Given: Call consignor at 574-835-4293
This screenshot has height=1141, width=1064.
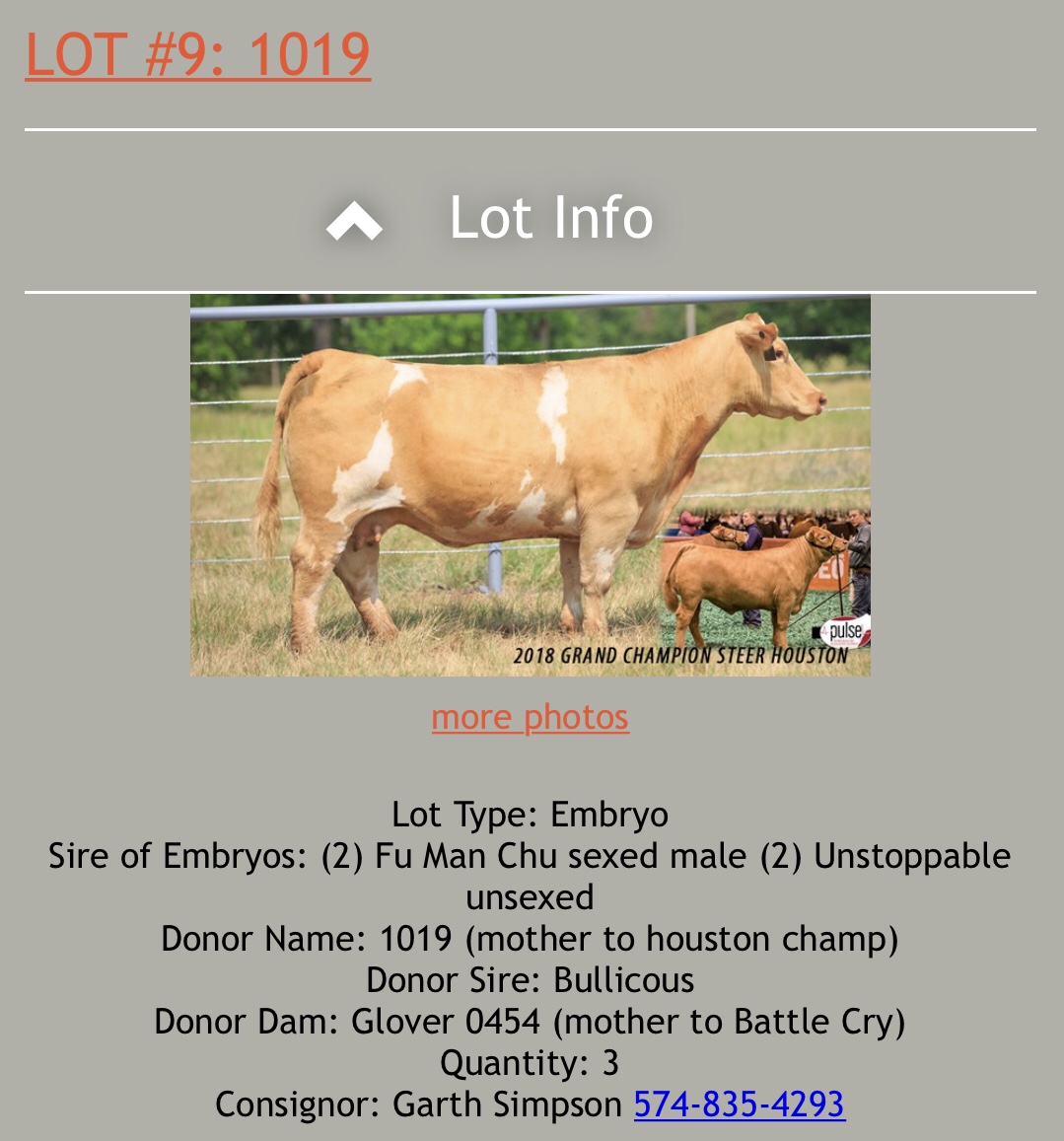Looking at the screenshot, I should click(739, 1104).
